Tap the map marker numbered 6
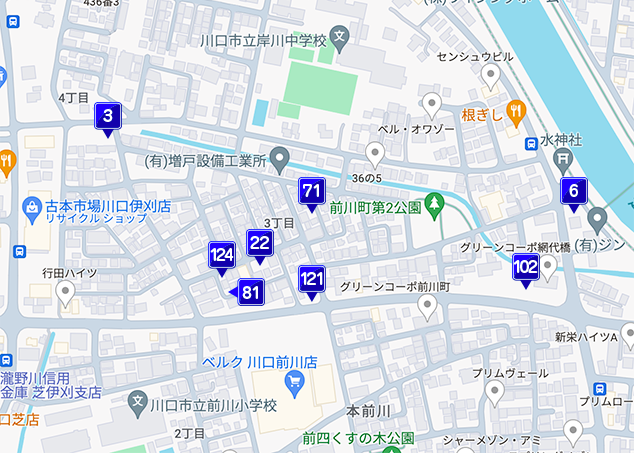Image resolution: width=634 pixels, height=453 pixels. click(573, 191)
